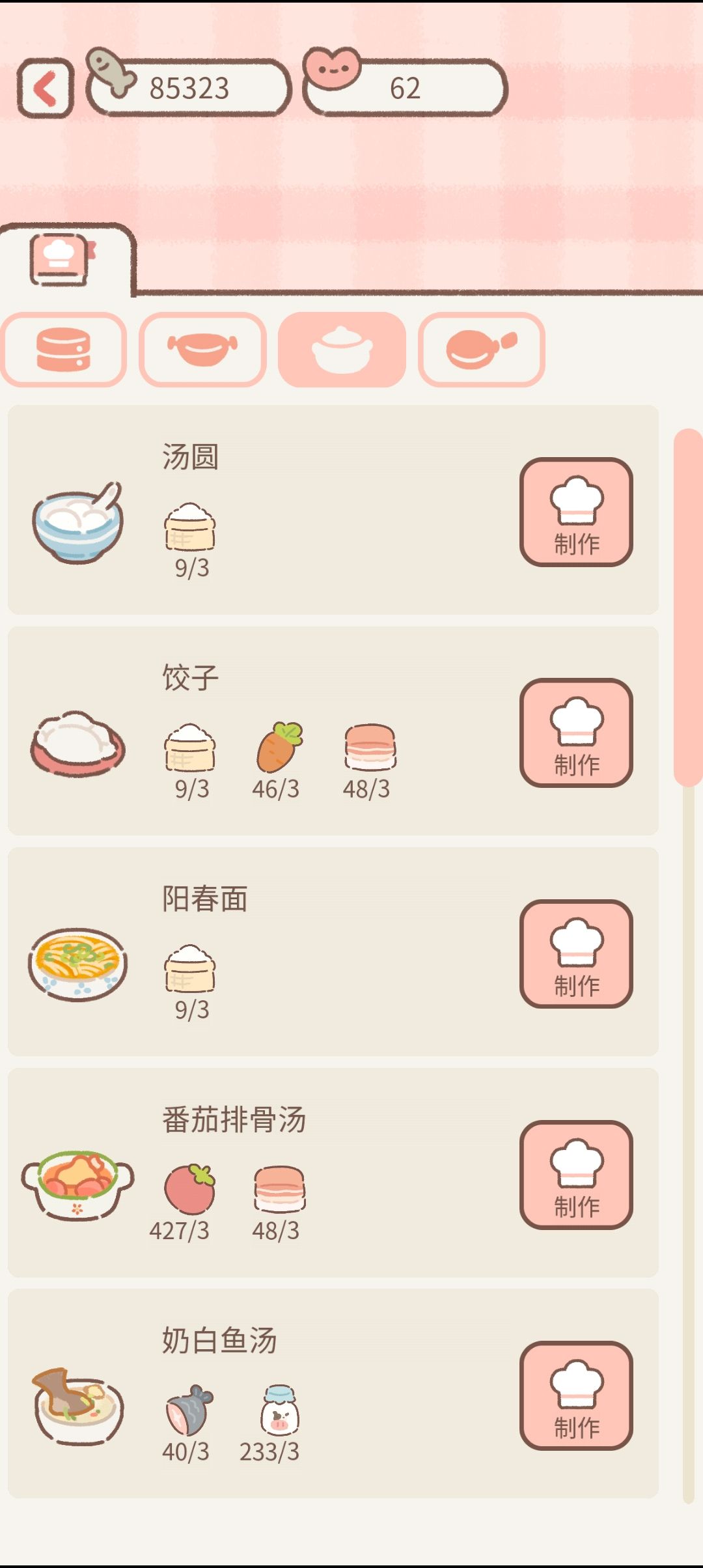Select the steamer cookware category icon

[64, 350]
